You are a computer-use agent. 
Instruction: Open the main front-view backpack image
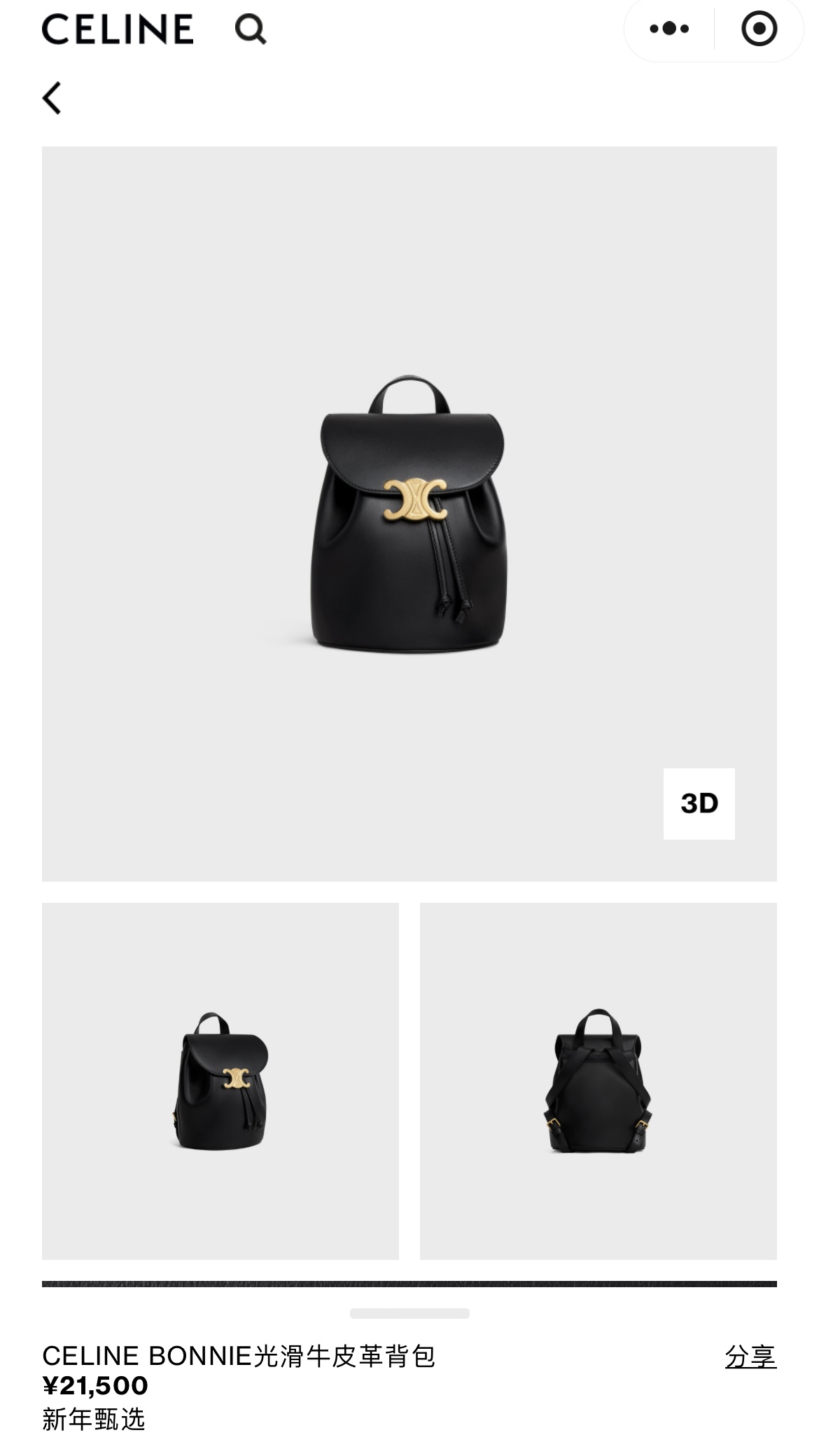(x=409, y=513)
